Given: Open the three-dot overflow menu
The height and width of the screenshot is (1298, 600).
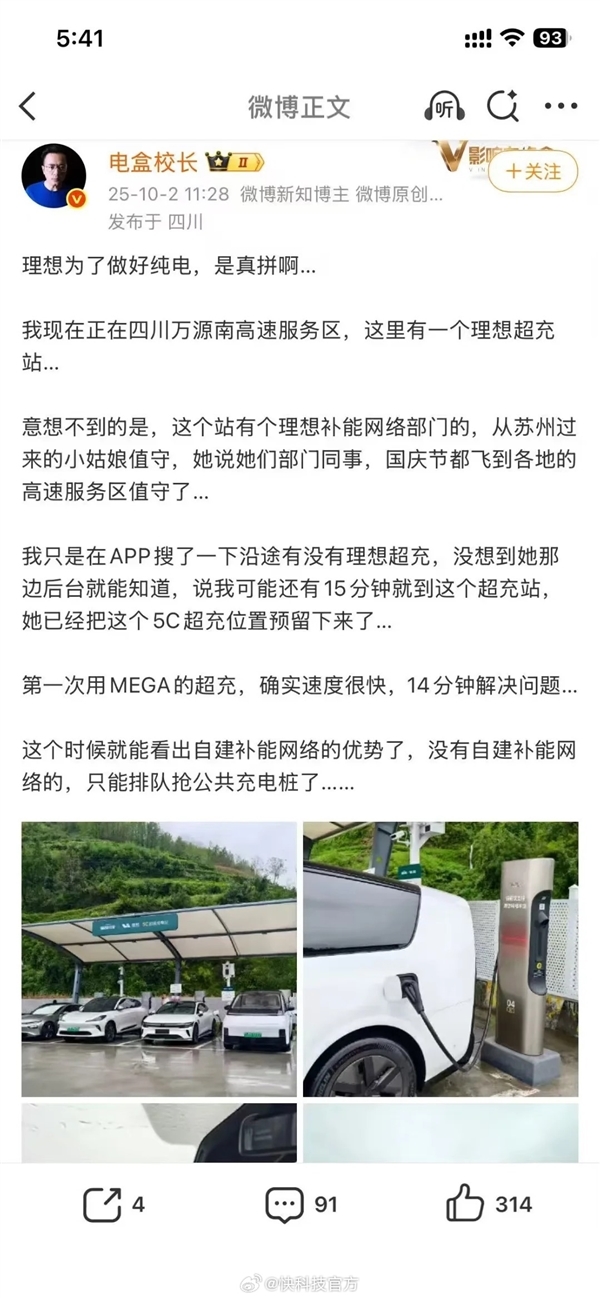Looking at the screenshot, I should [560, 106].
